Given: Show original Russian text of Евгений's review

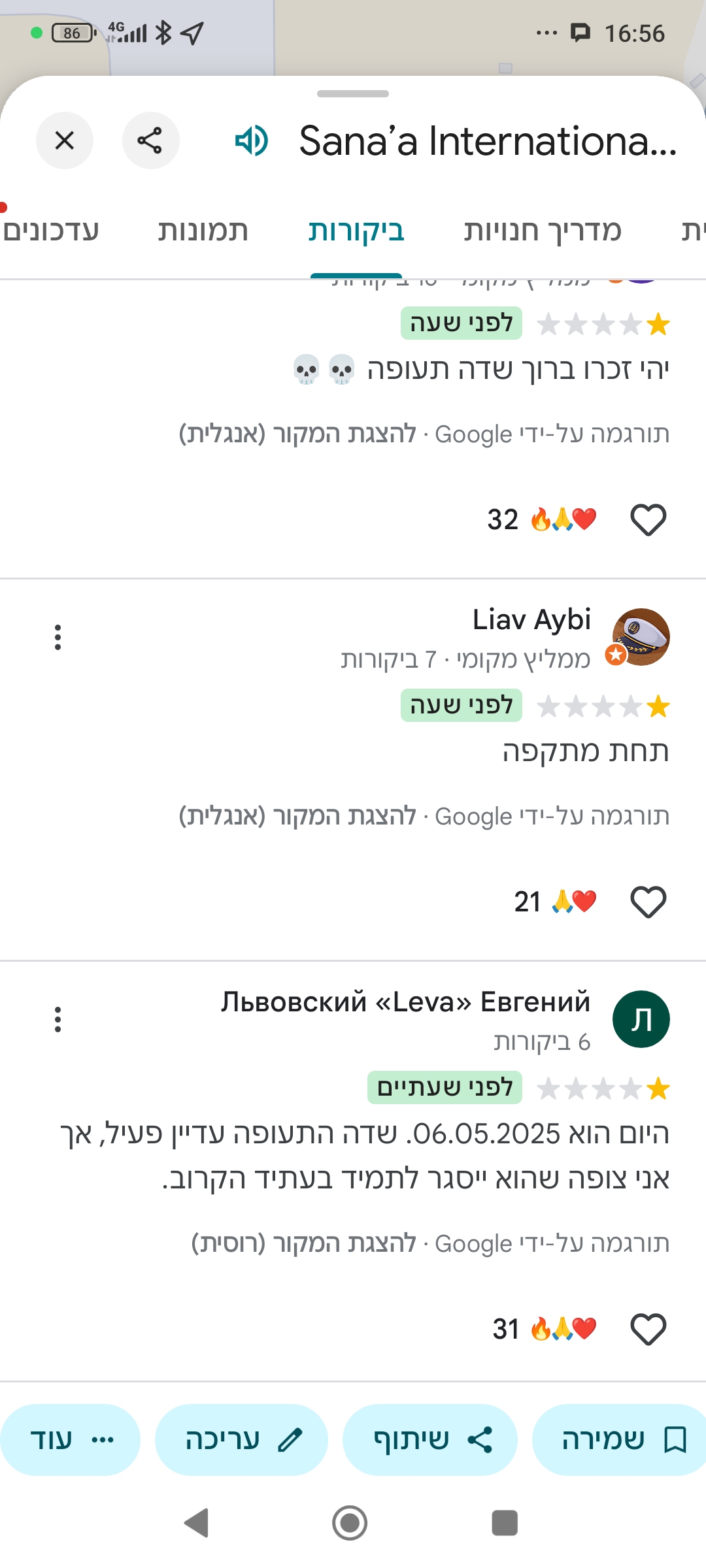Looking at the screenshot, I should click(304, 1243).
